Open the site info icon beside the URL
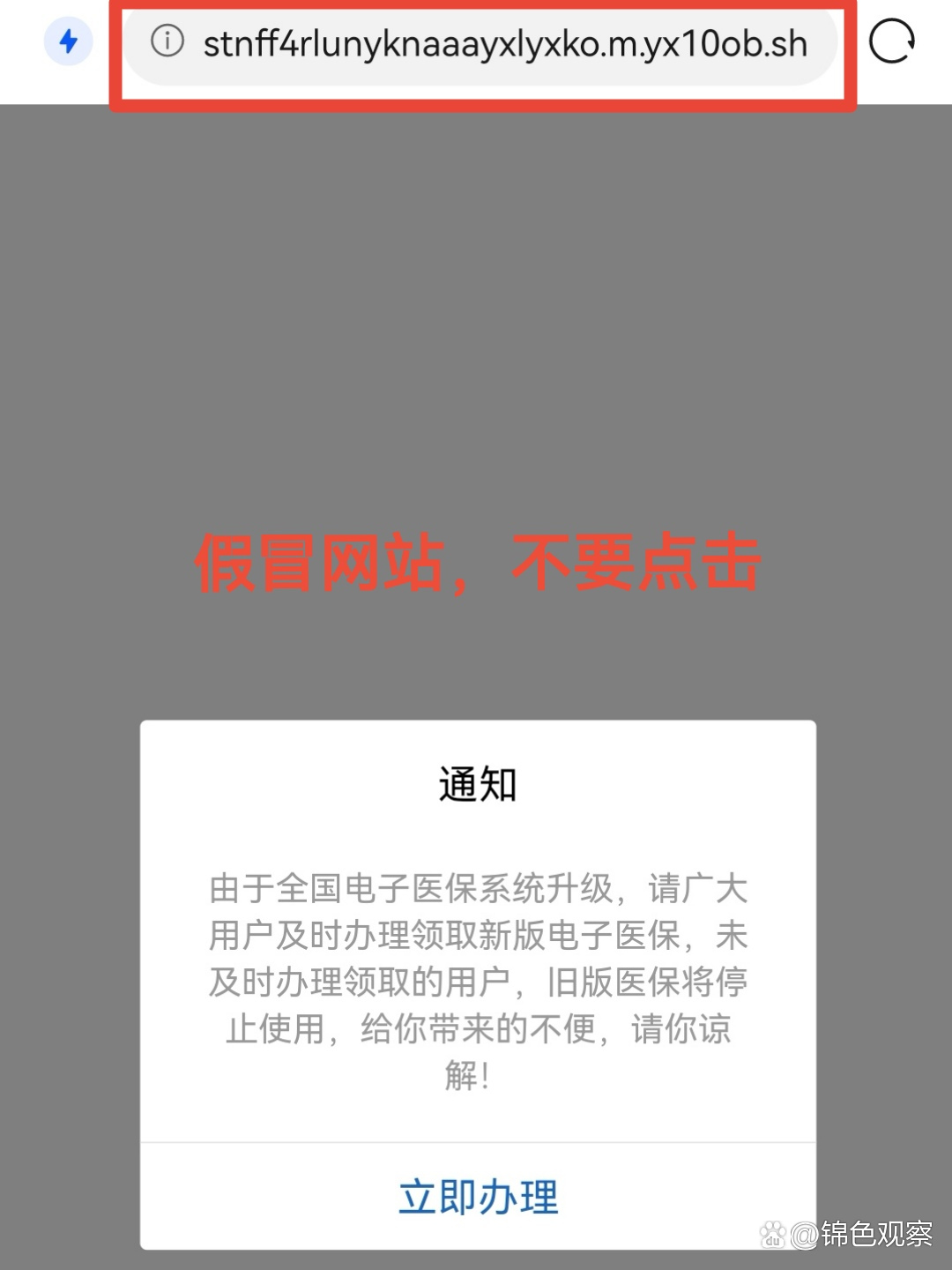Screen dimensions: 952x1270 coord(167,41)
